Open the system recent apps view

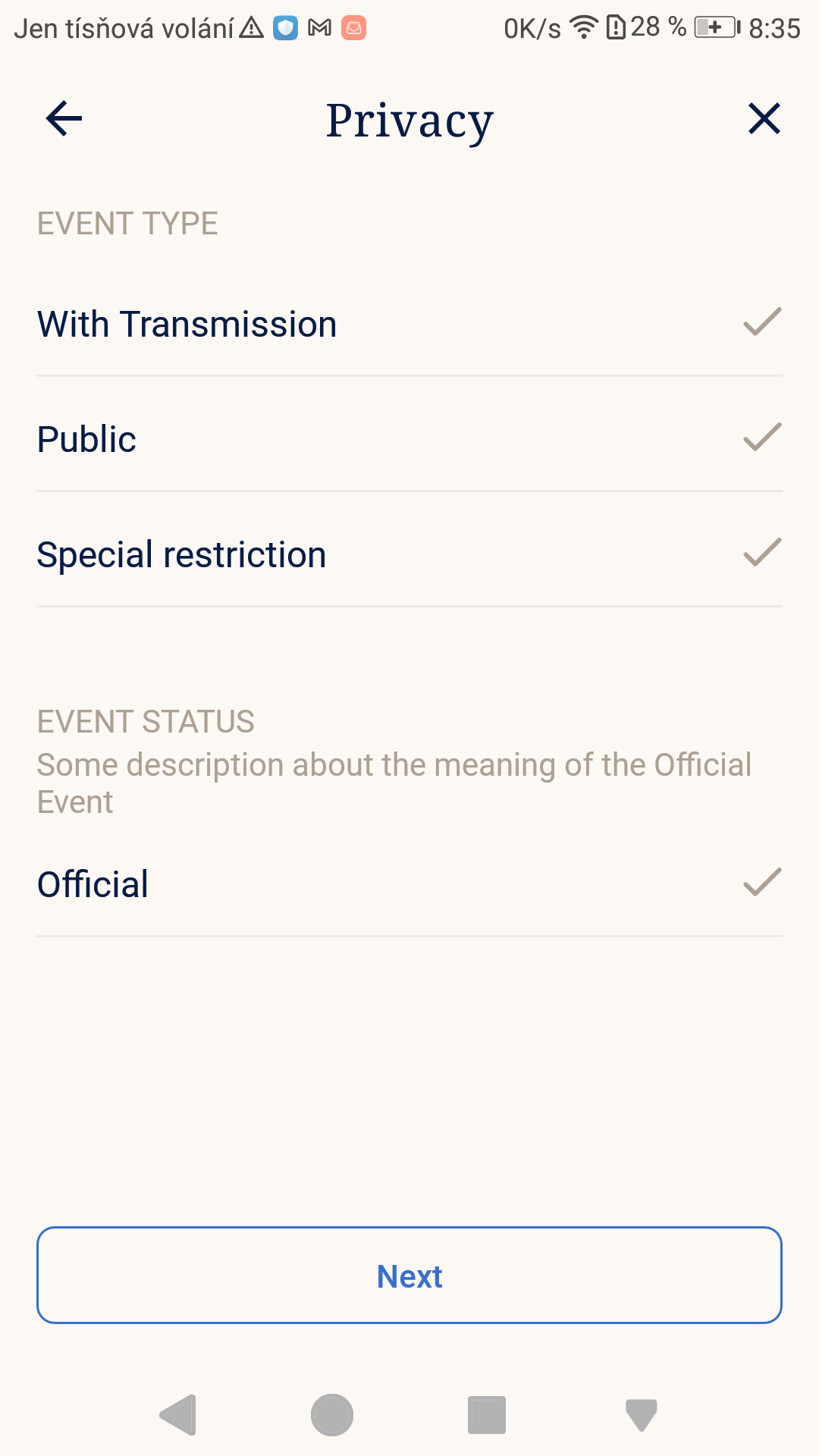click(486, 1415)
